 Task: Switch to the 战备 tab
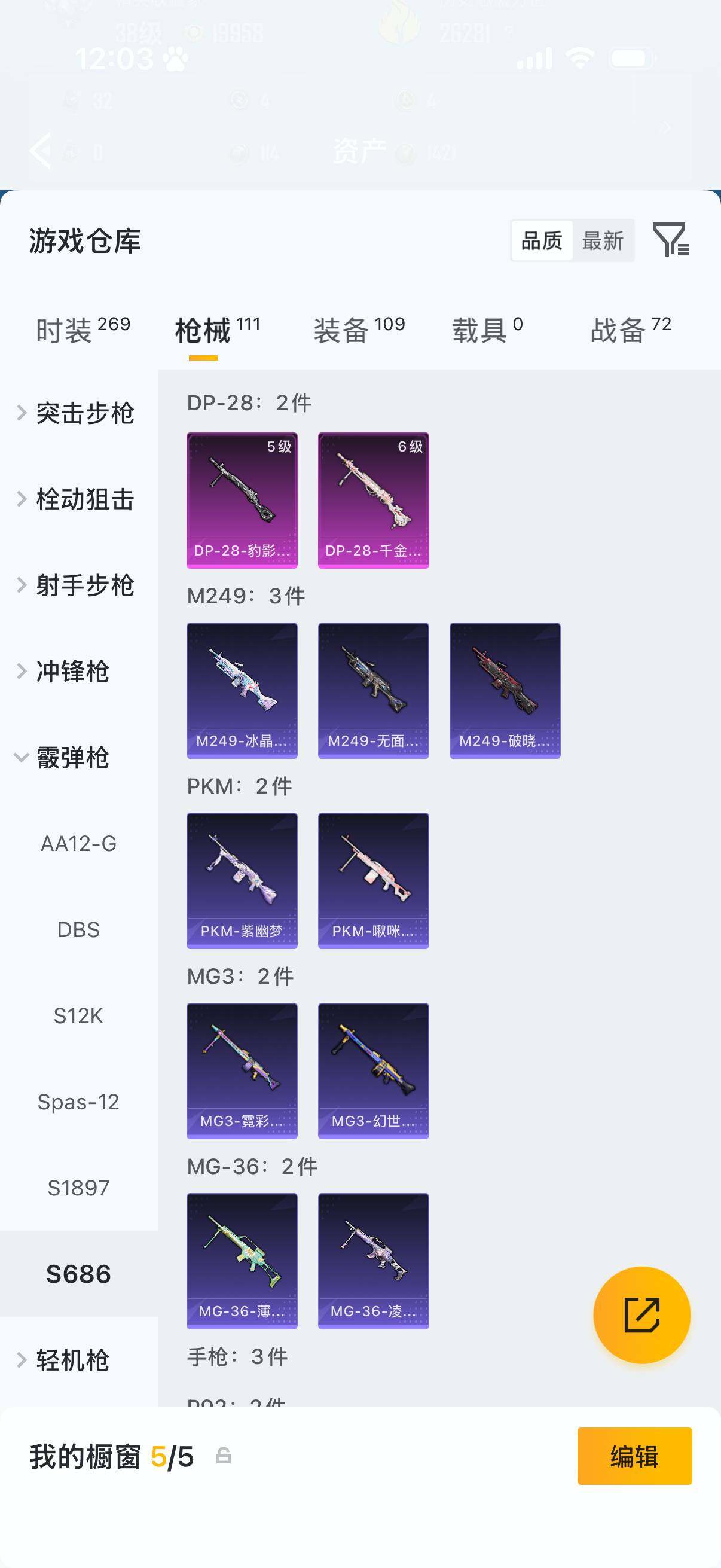pos(630,330)
